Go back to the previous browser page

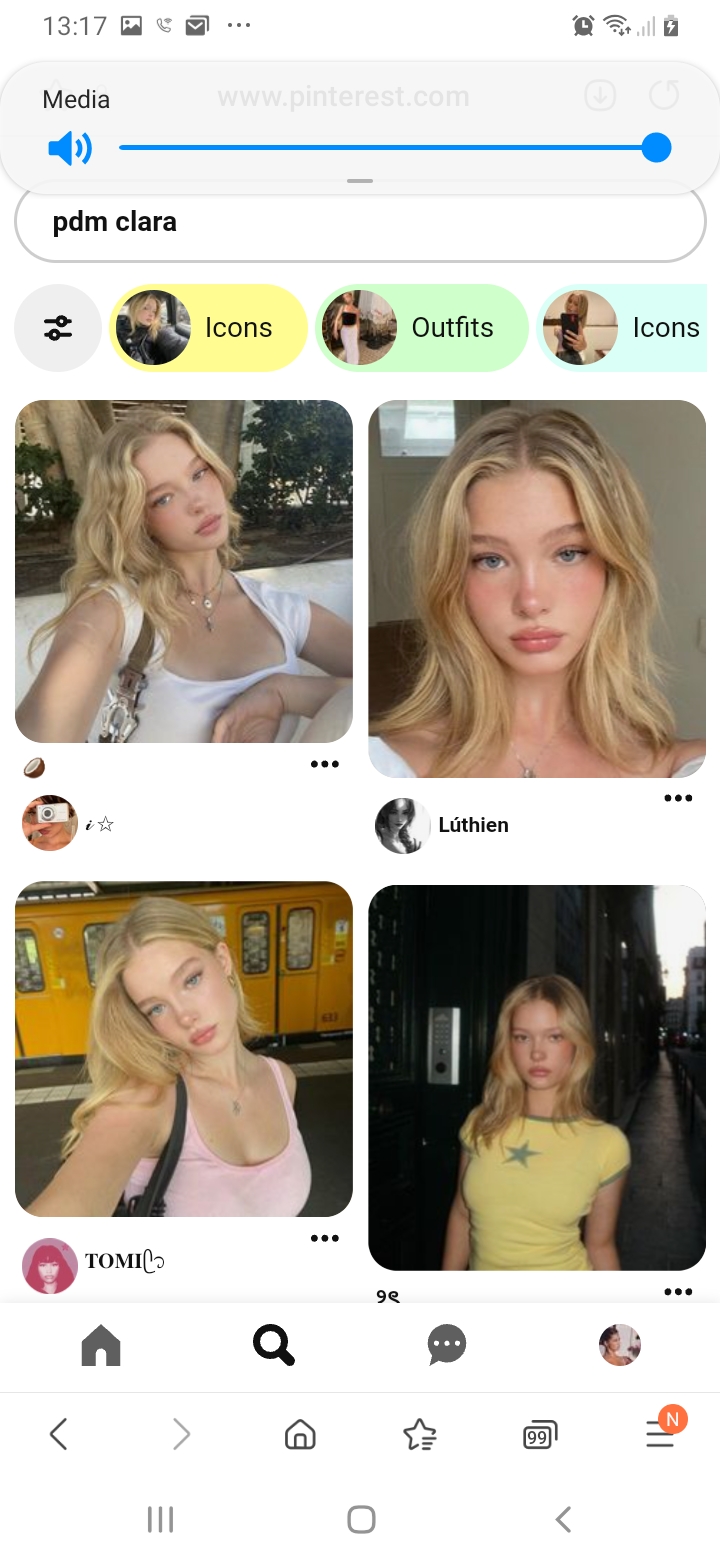(58, 1436)
